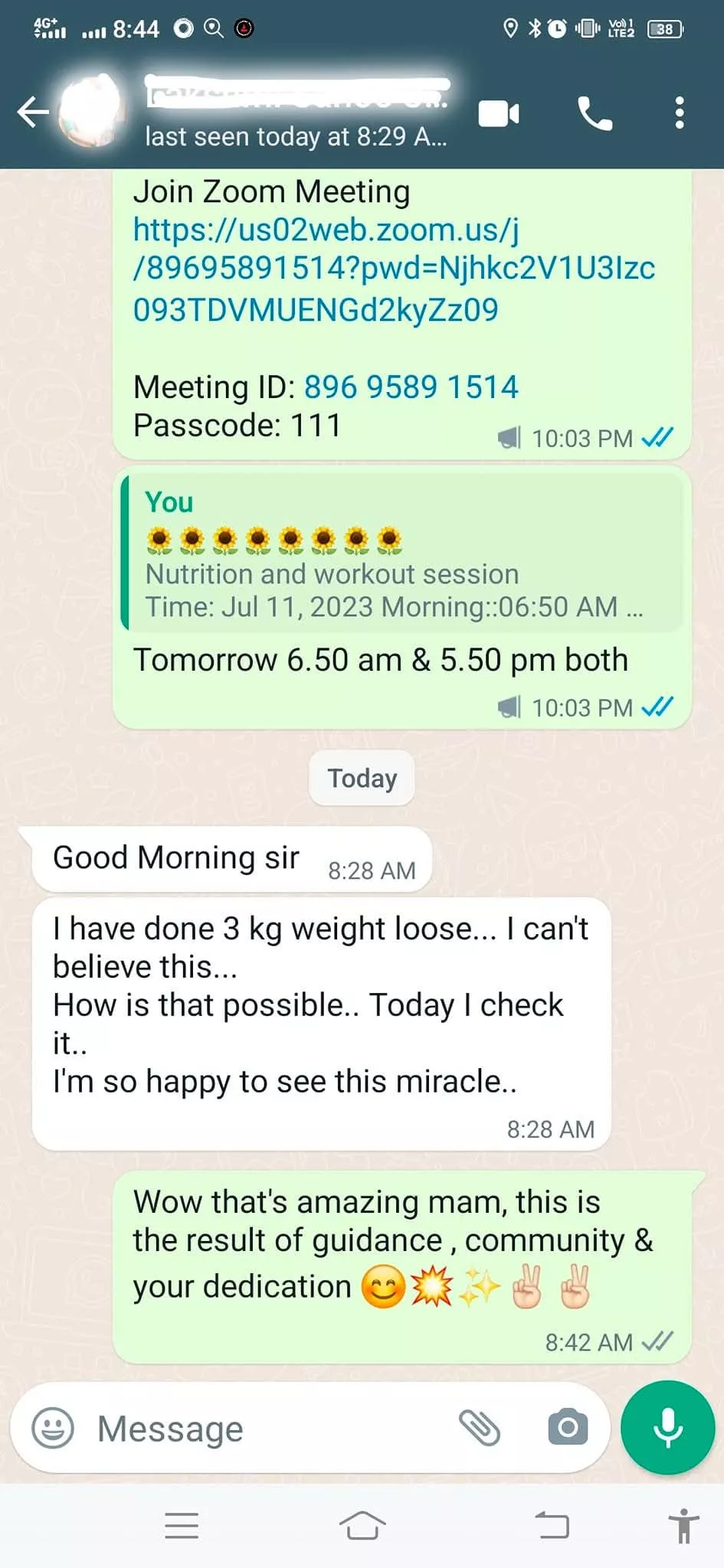
Task: Open the accessibility shortcut
Action: point(683,1525)
